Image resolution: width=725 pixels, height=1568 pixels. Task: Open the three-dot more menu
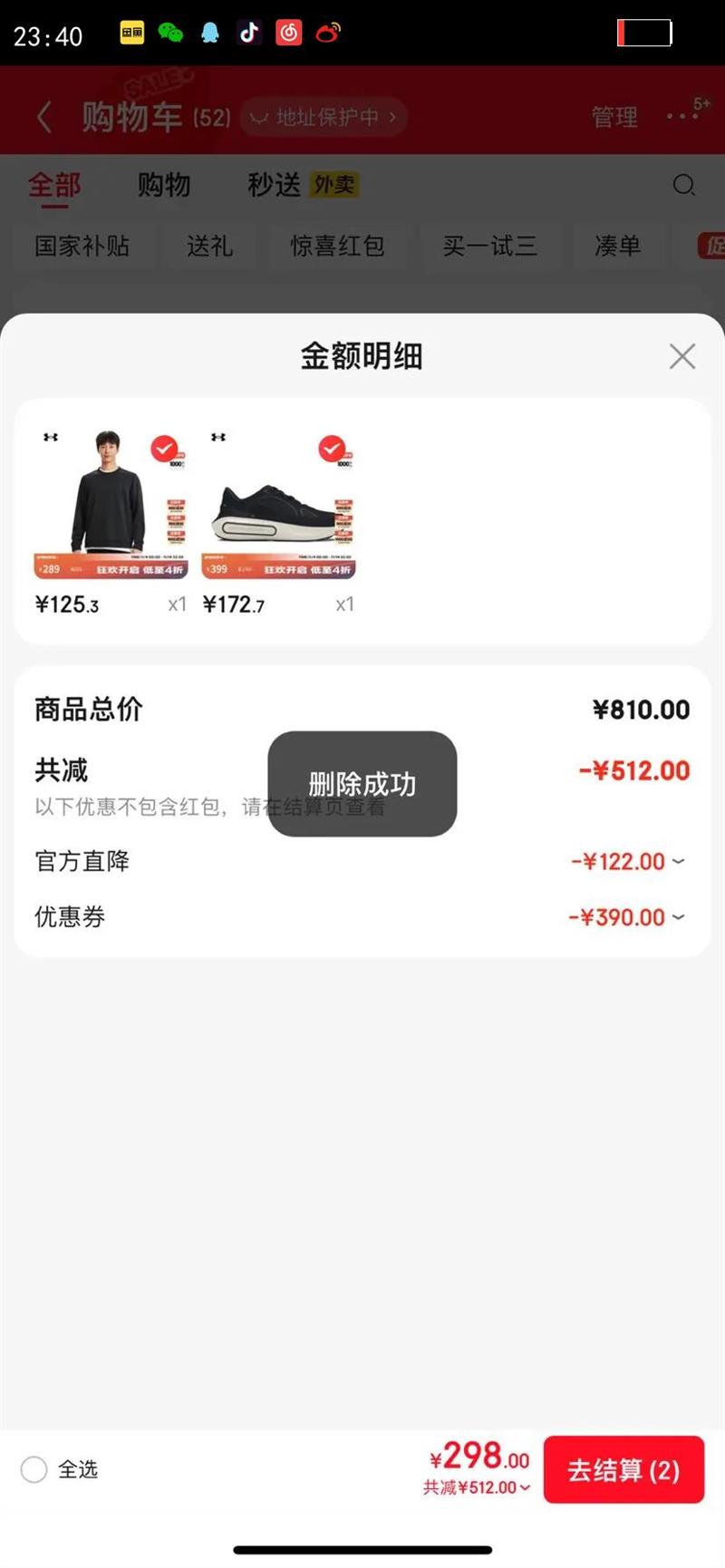point(680,117)
